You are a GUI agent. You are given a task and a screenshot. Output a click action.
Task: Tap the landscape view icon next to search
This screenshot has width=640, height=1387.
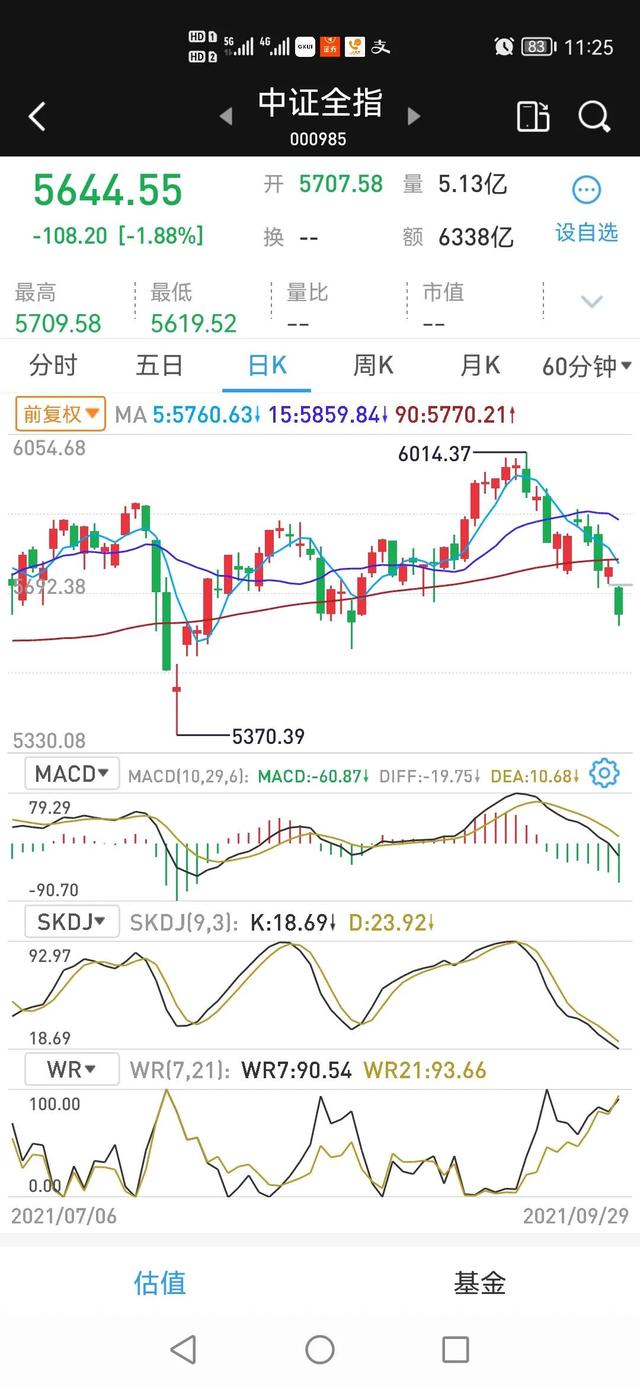point(533,117)
